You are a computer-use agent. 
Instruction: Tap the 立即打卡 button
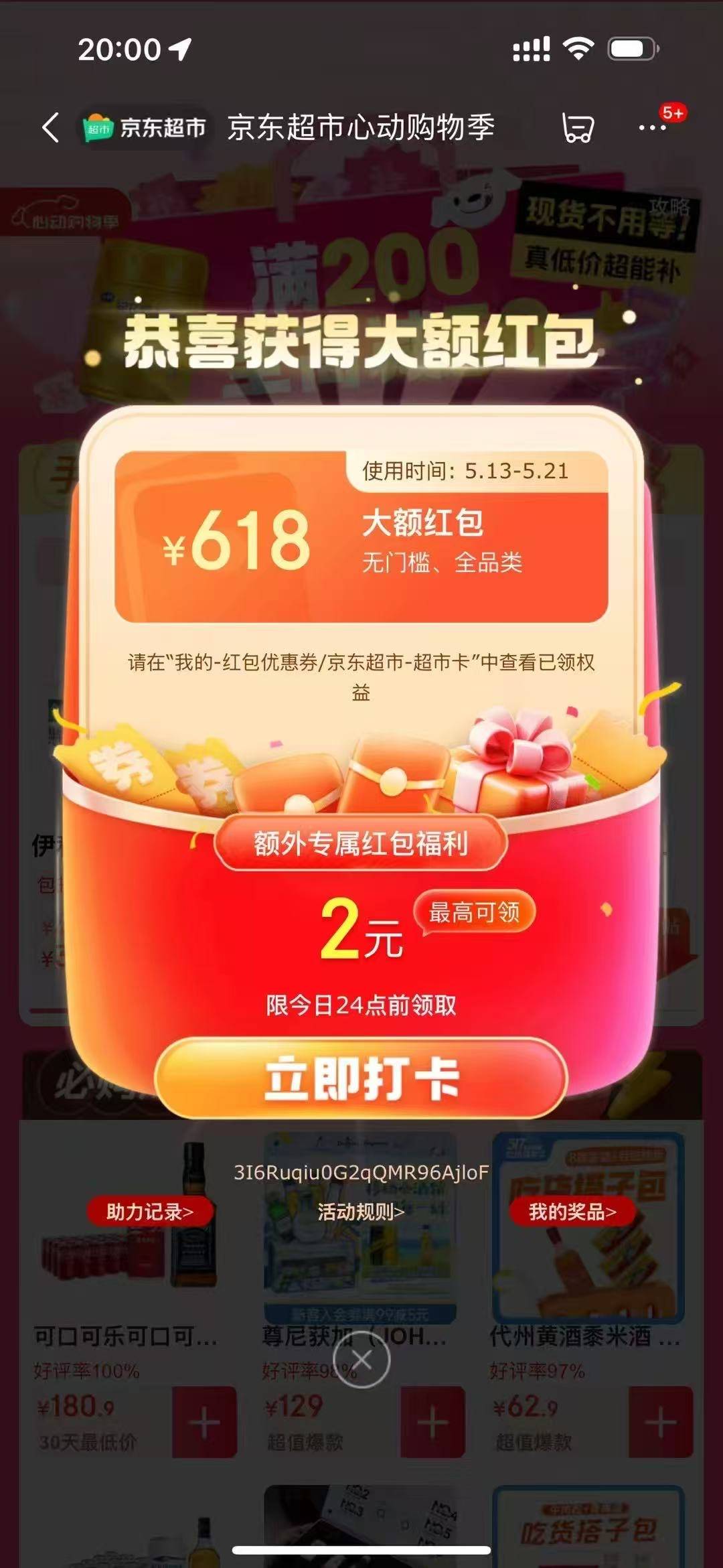[361, 1078]
